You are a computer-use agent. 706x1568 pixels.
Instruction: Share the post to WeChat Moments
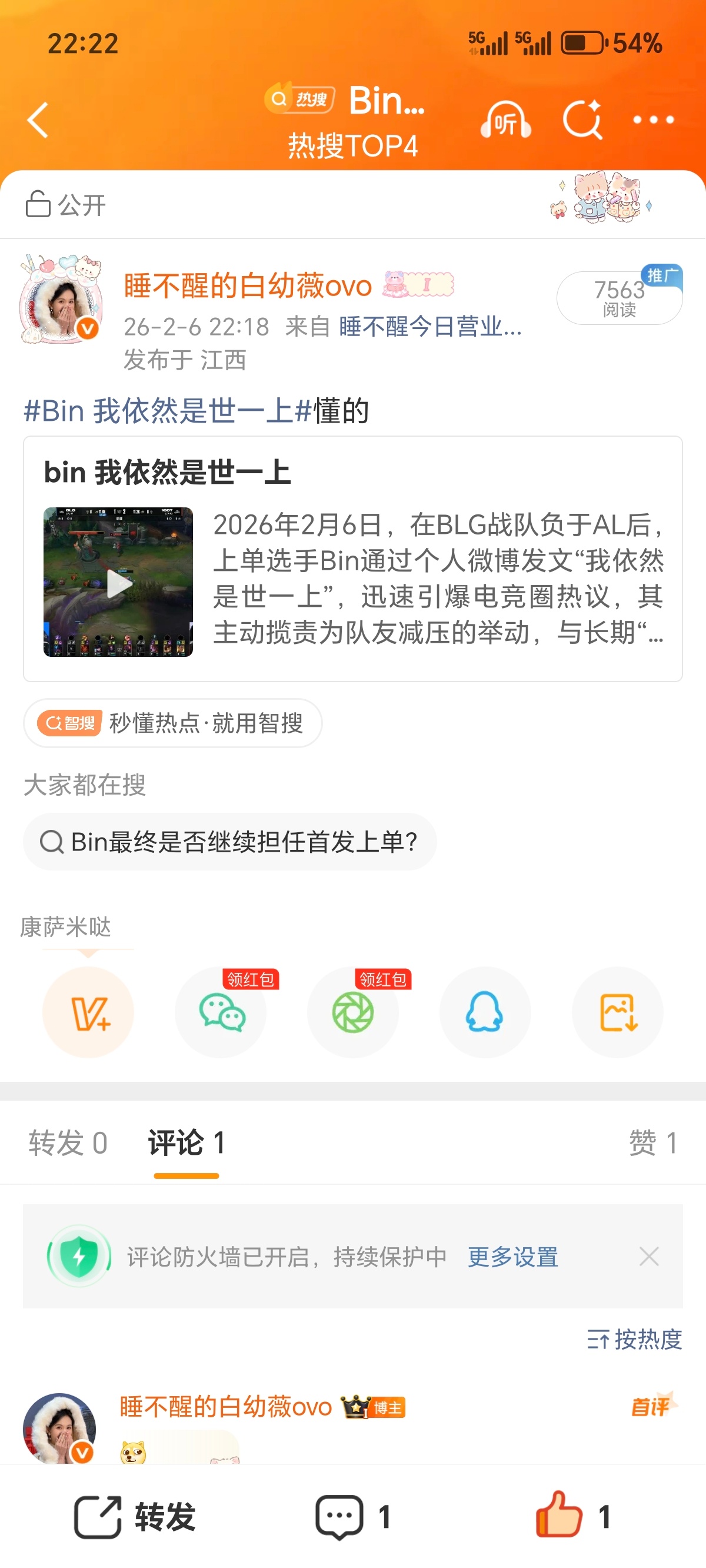tap(353, 1013)
